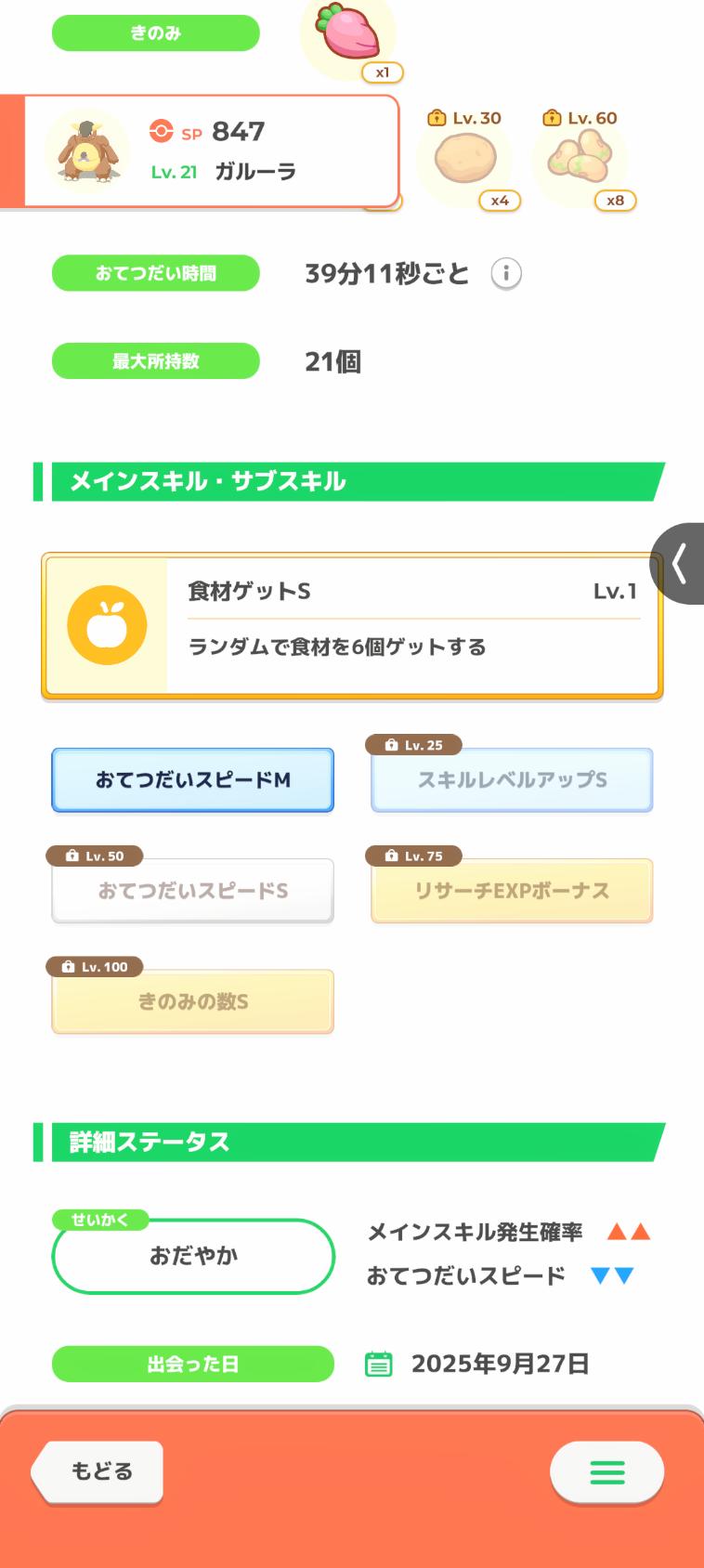Tap the locked スキルレベルアップS subskill

[x=511, y=780]
